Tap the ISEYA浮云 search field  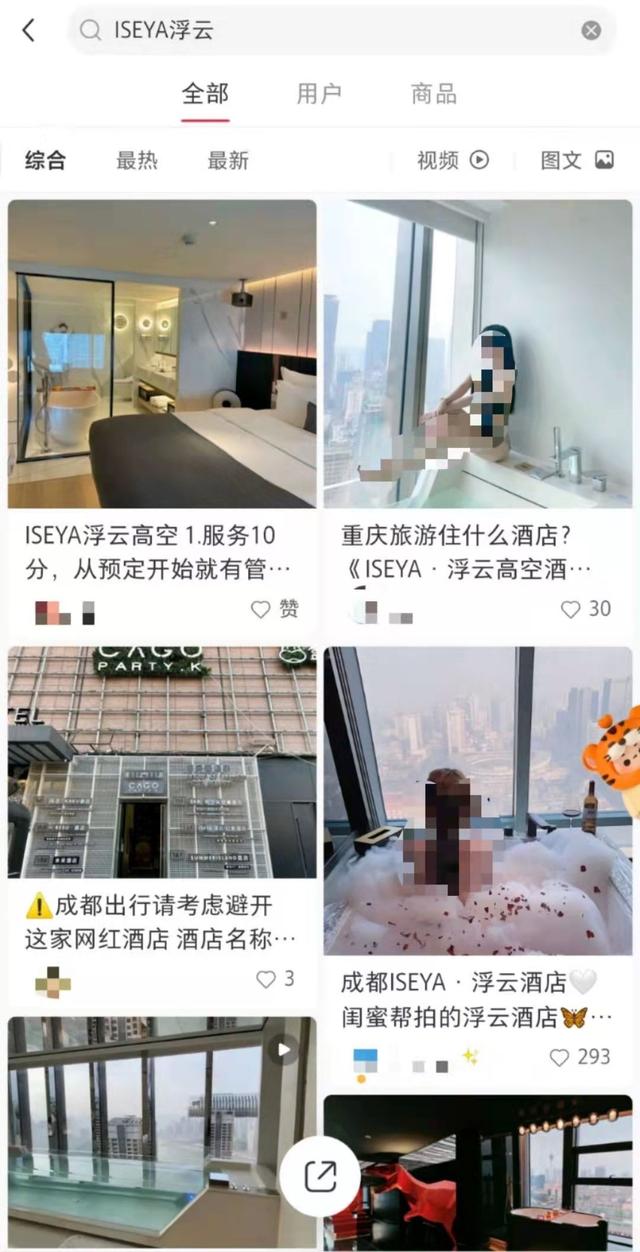[341, 31]
